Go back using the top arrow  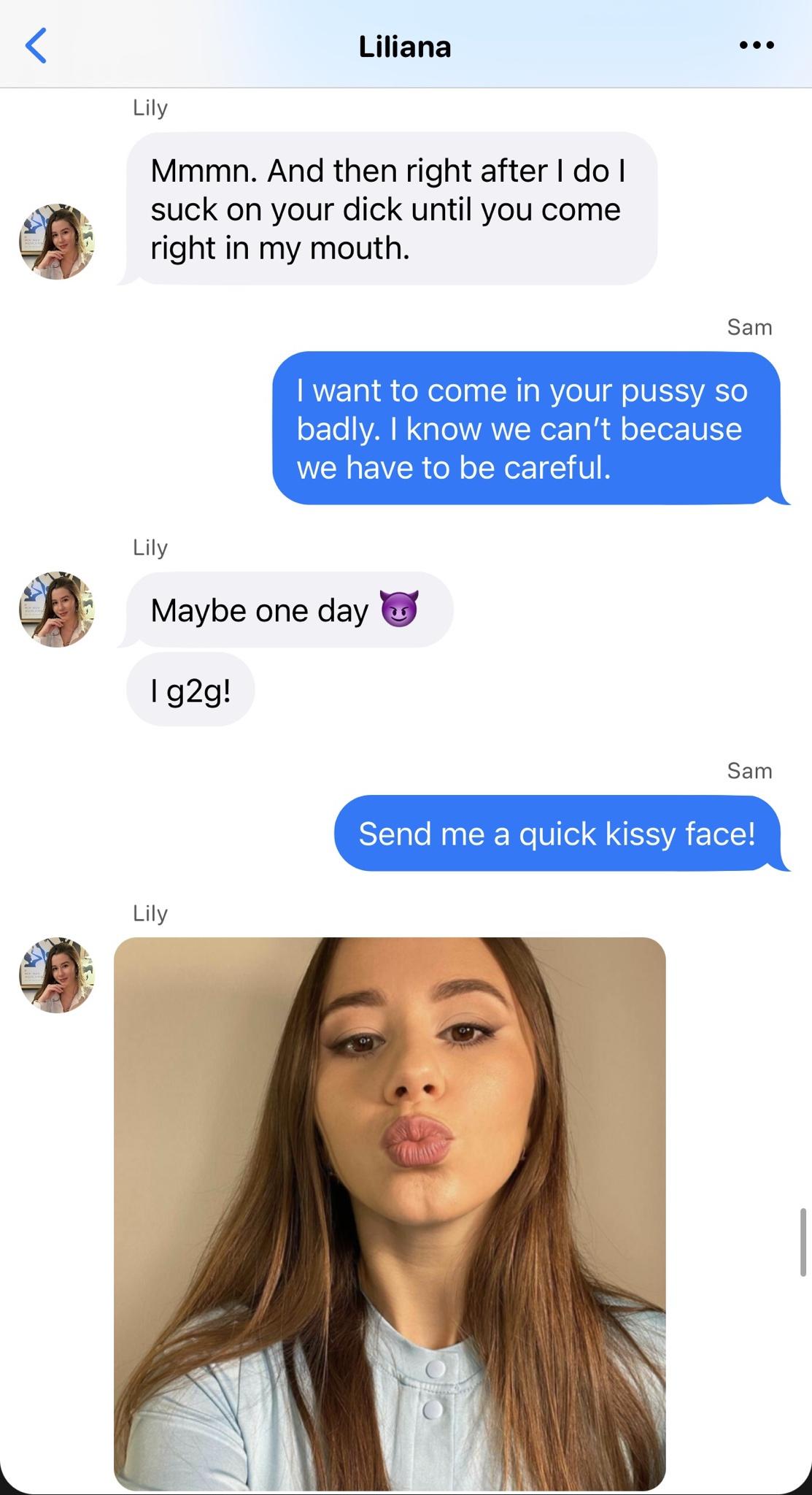tap(36, 46)
